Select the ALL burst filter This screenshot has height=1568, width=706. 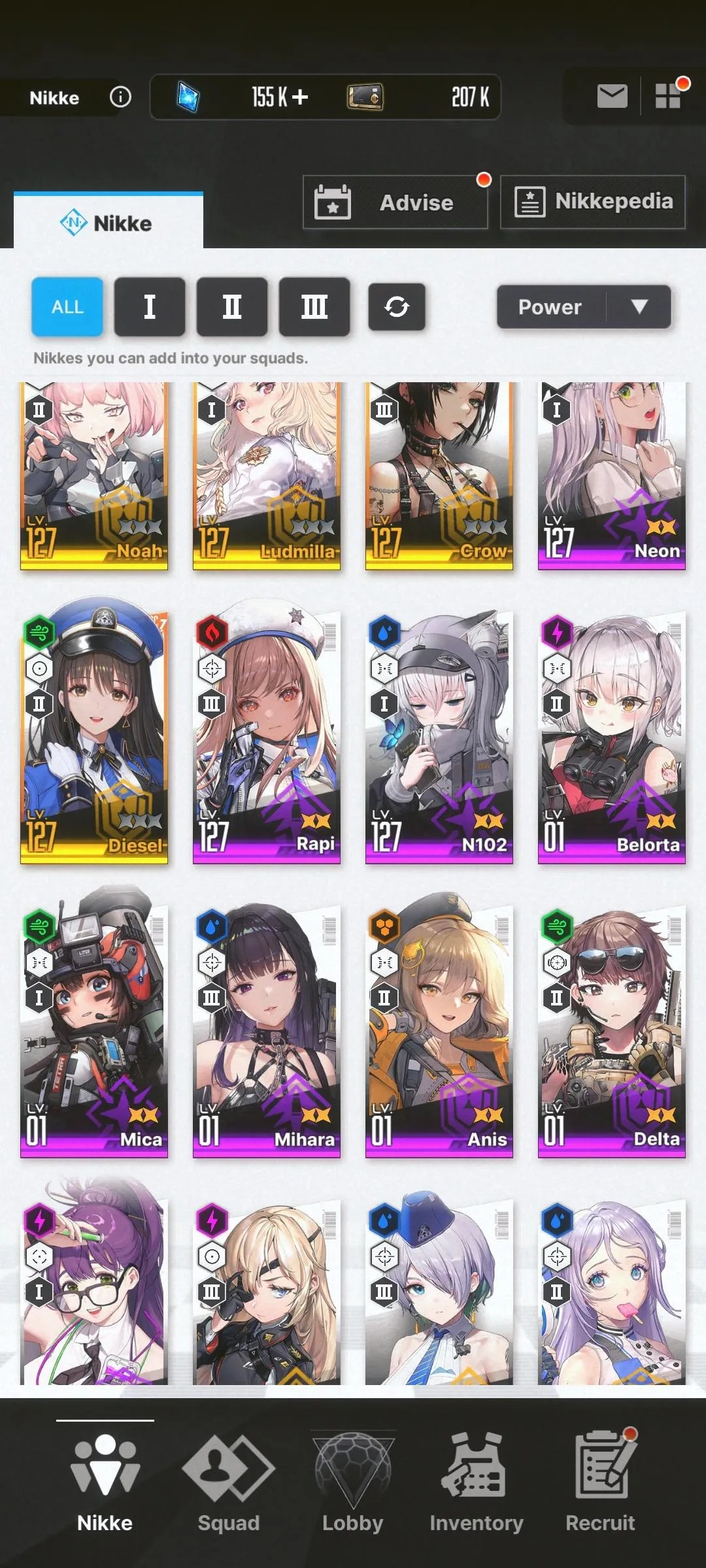(x=67, y=306)
